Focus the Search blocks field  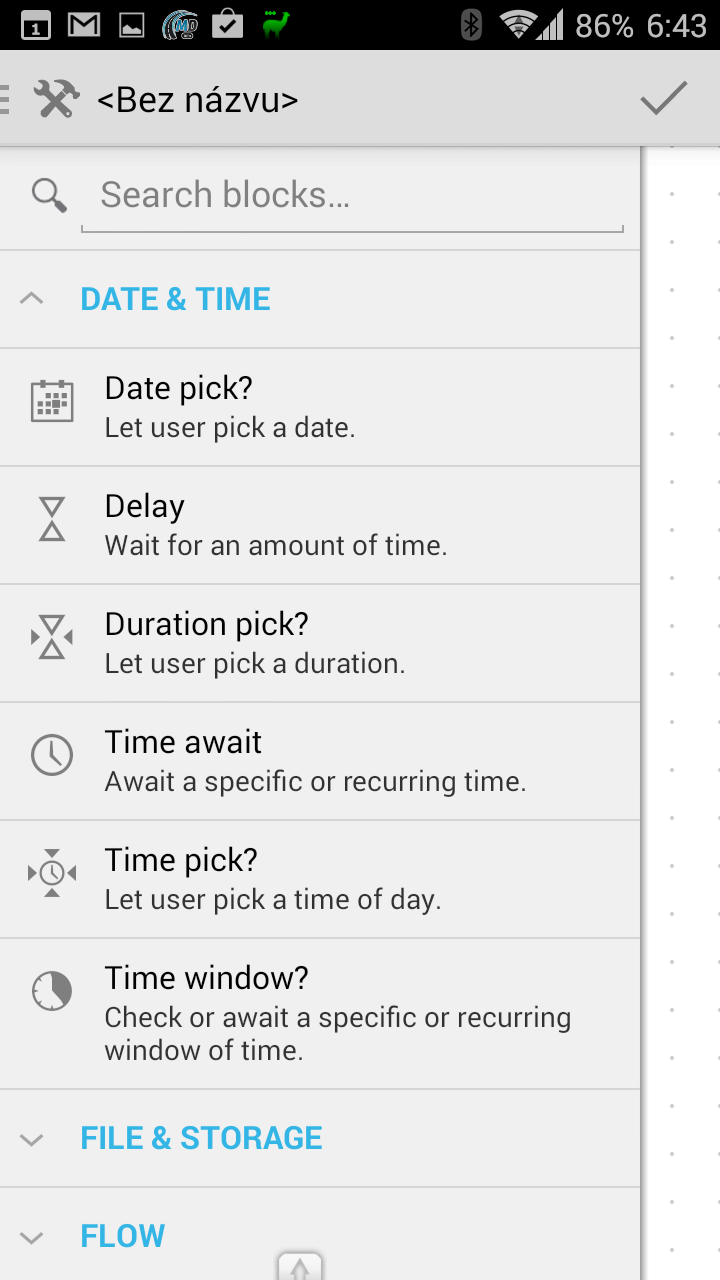[x=352, y=195]
